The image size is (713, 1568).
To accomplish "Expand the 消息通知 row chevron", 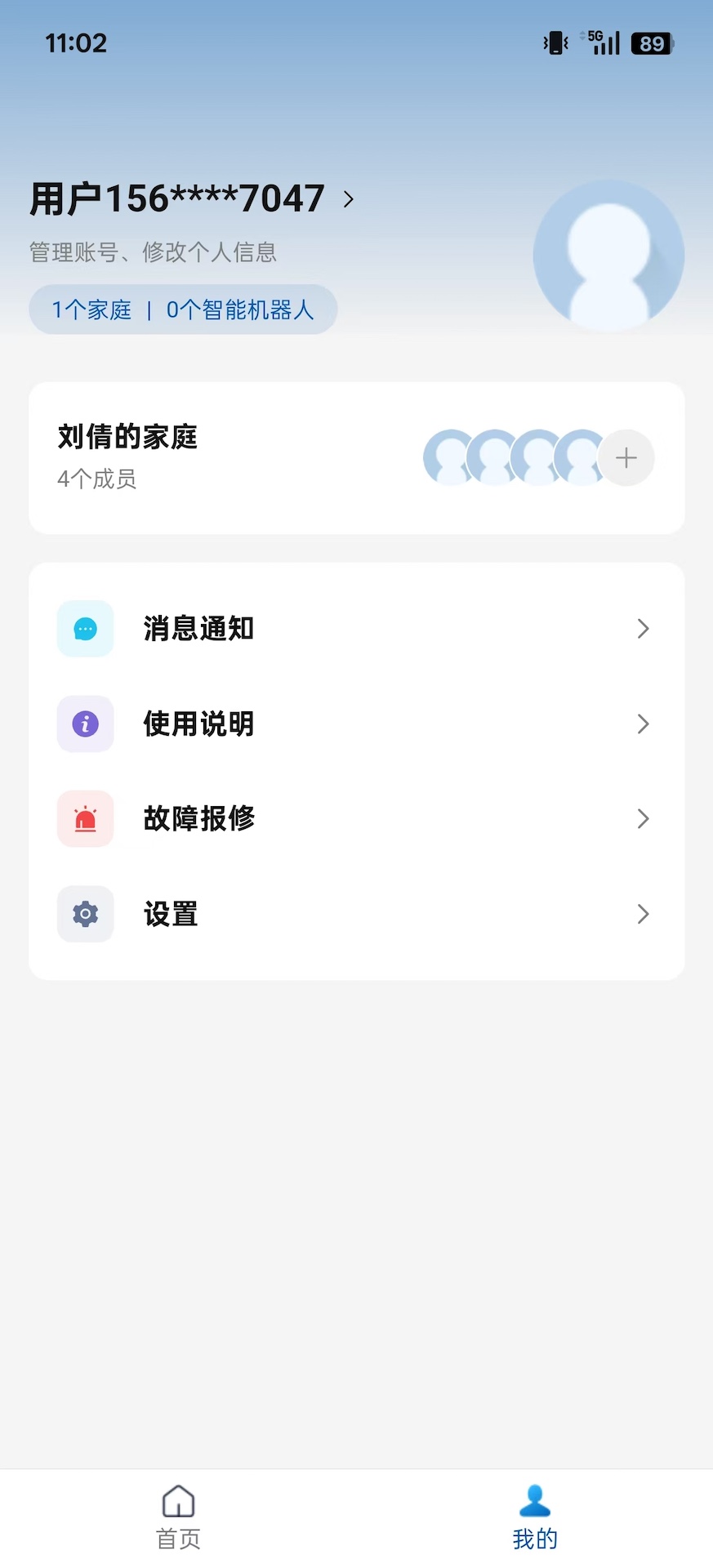I will pyautogui.click(x=643, y=628).
